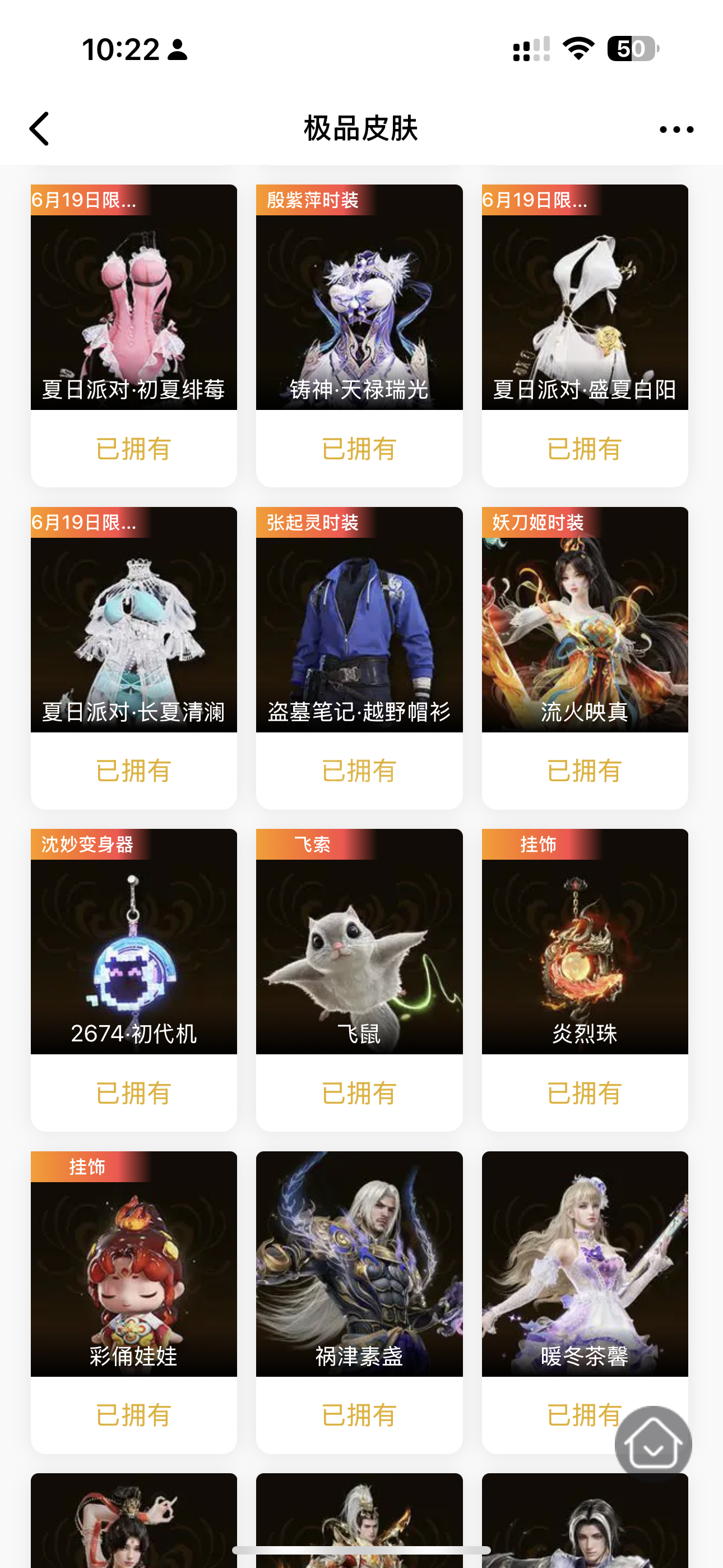View the 炎烈珠 pendant card

tap(584, 941)
